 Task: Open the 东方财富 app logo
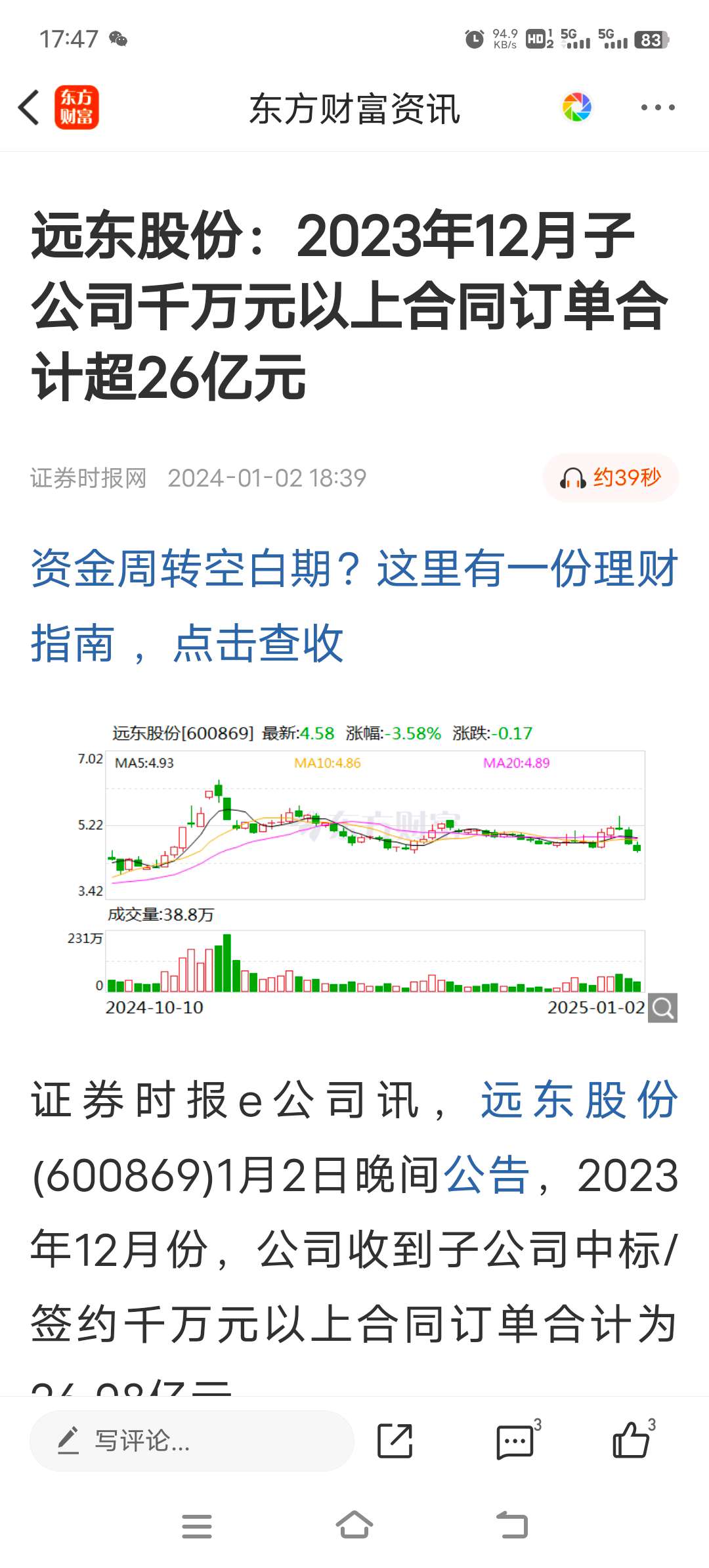(76, 108)
